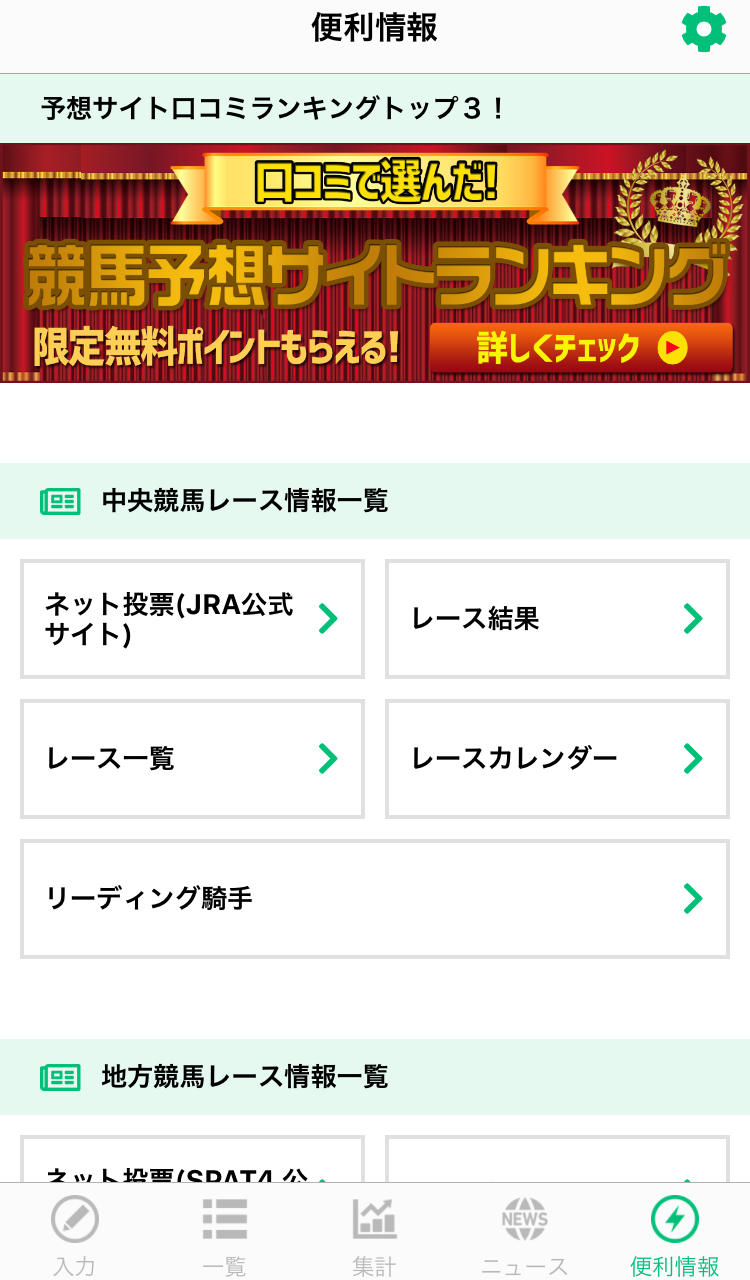
Task: Switch to the 一覧 tab
Action: pyautogui.click(x=225, y=1234)
